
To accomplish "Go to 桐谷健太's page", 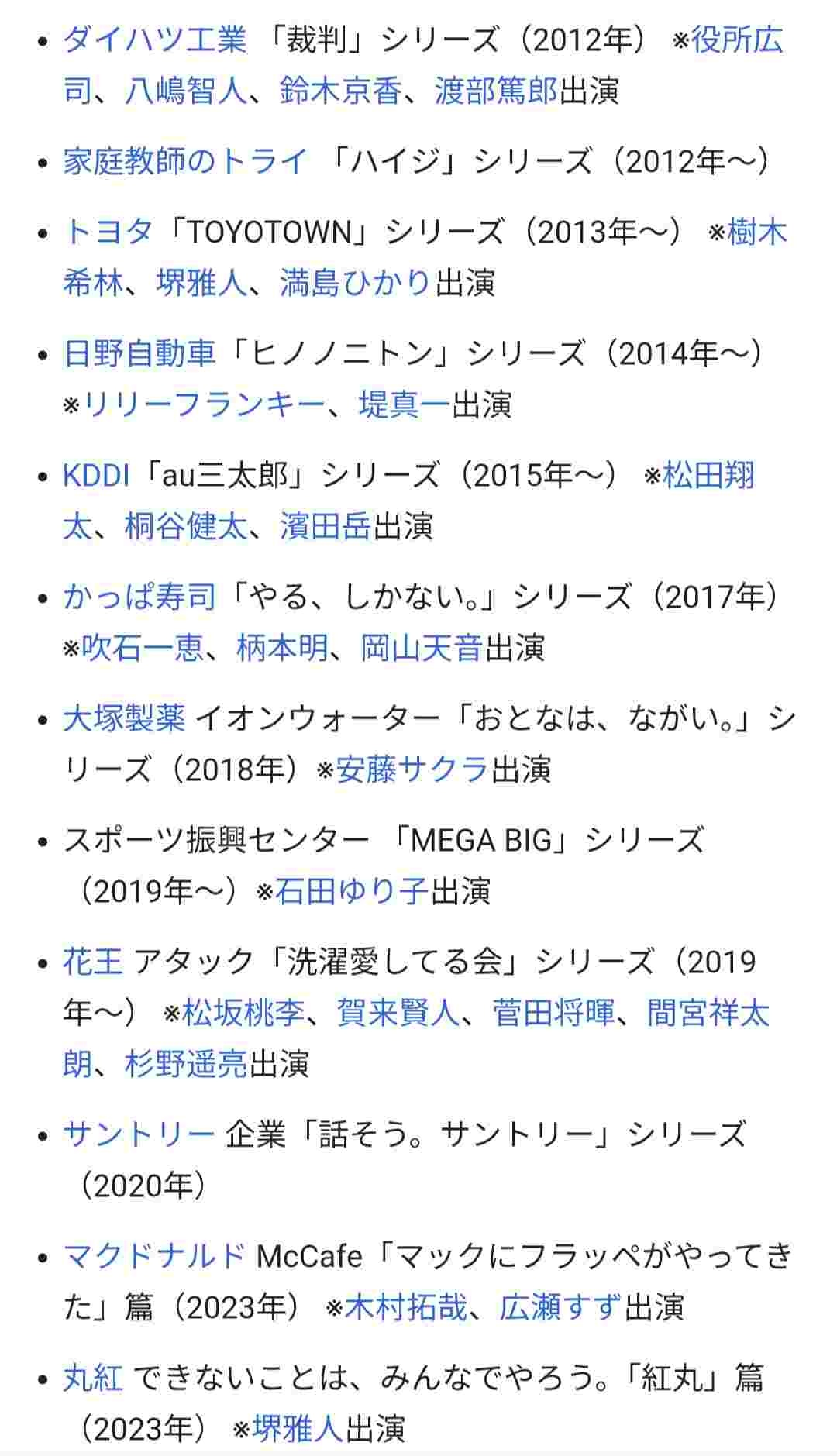I will point(185,526).
